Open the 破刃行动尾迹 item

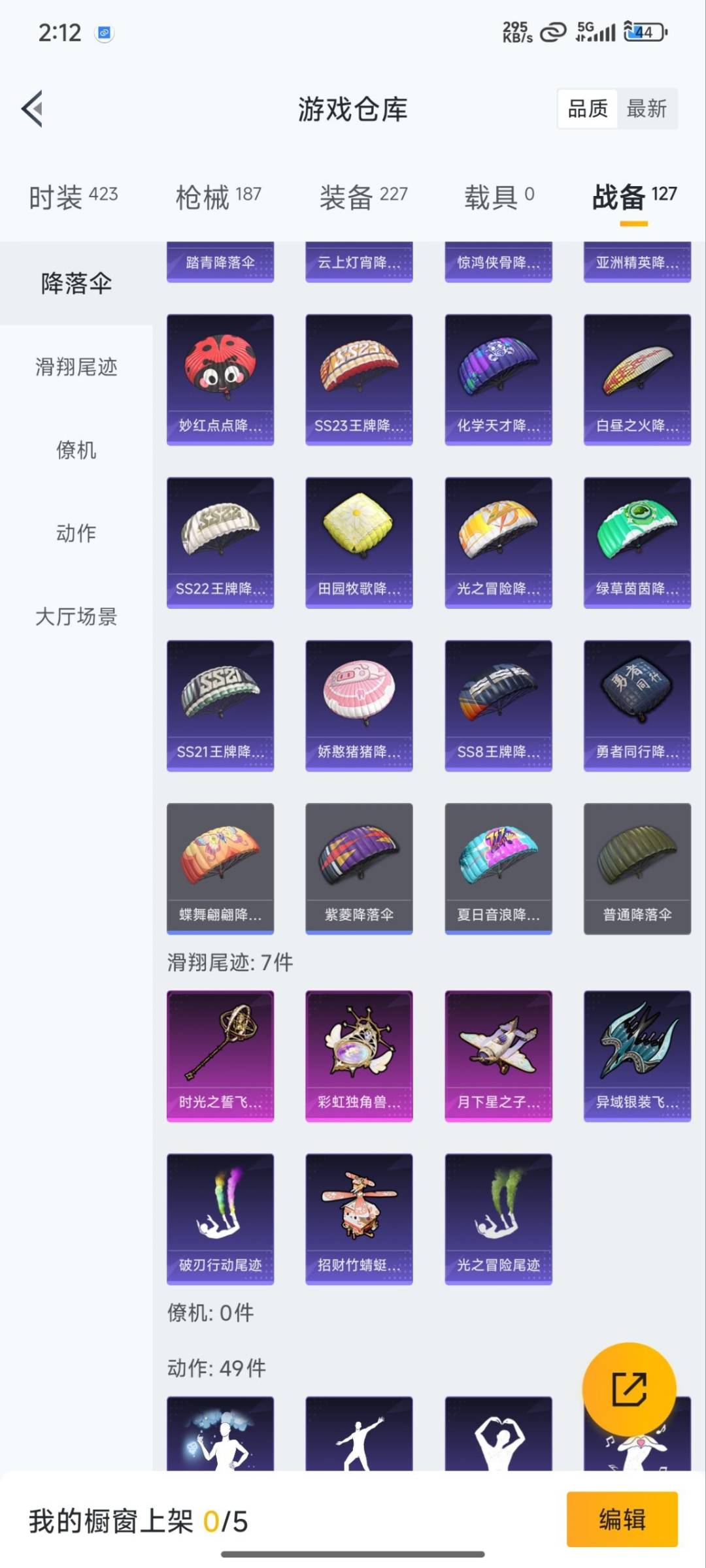pyautogui.click(x=220, y=1218)
